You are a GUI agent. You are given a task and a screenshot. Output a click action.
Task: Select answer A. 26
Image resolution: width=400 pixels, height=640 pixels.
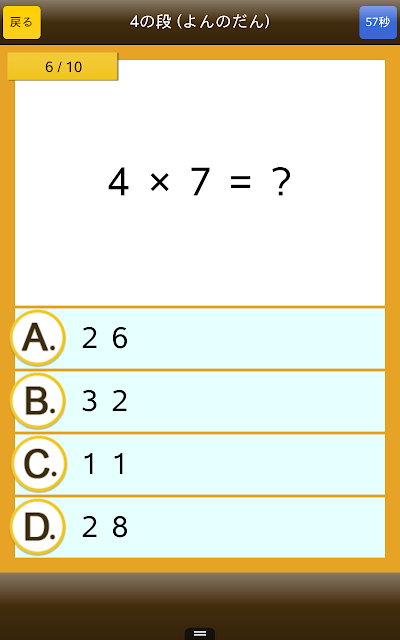(200, 338)
